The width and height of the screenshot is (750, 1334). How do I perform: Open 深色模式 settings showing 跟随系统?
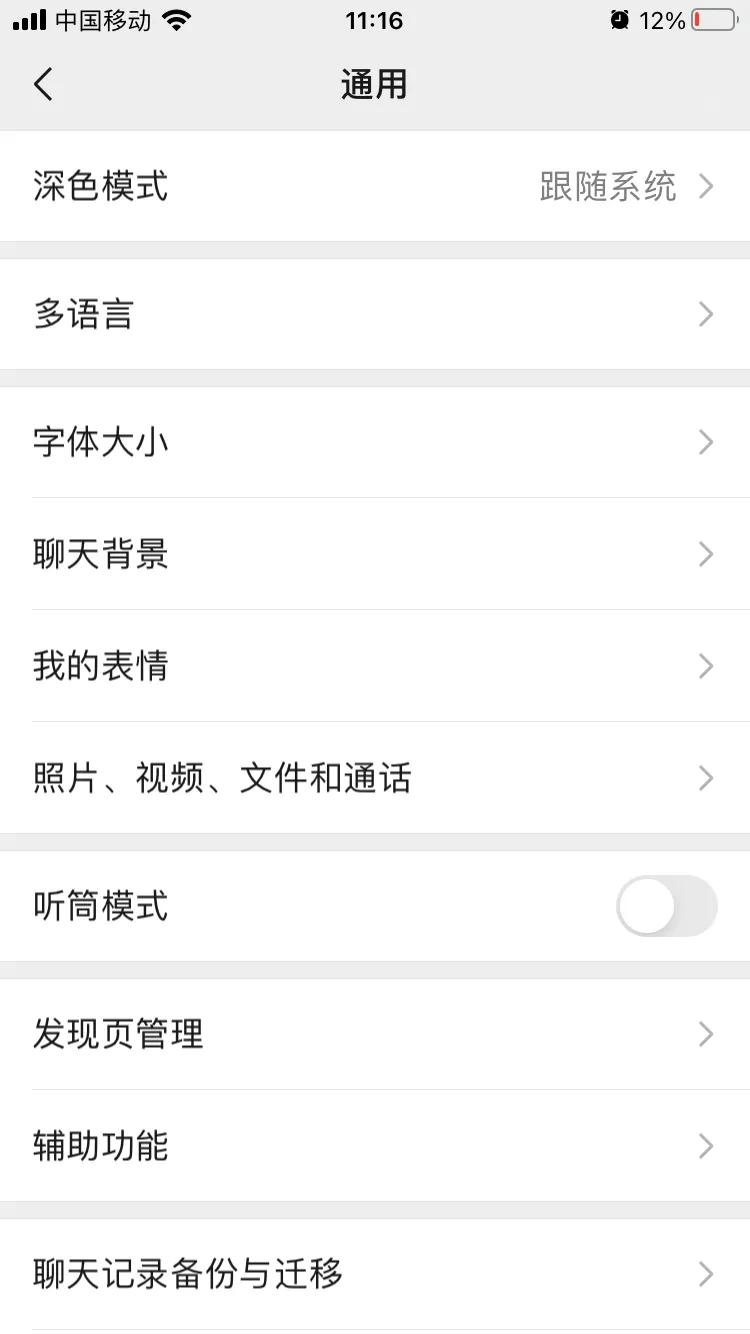click(x=375, y=187)
